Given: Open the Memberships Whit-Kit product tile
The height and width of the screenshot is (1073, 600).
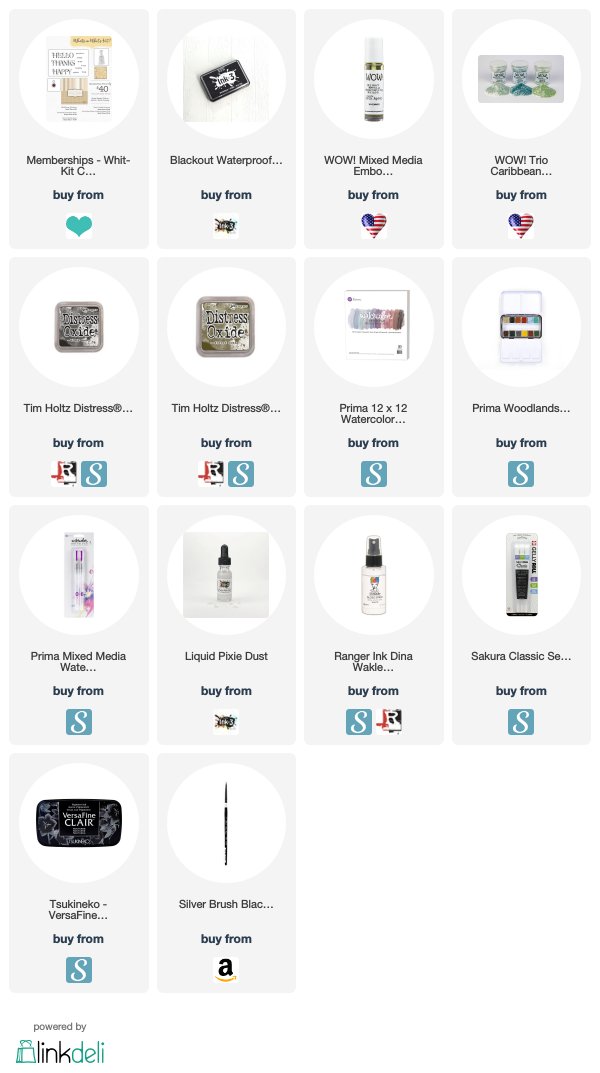Looking at the screenshot, I should pyautogui.click(x=79, y=79).
